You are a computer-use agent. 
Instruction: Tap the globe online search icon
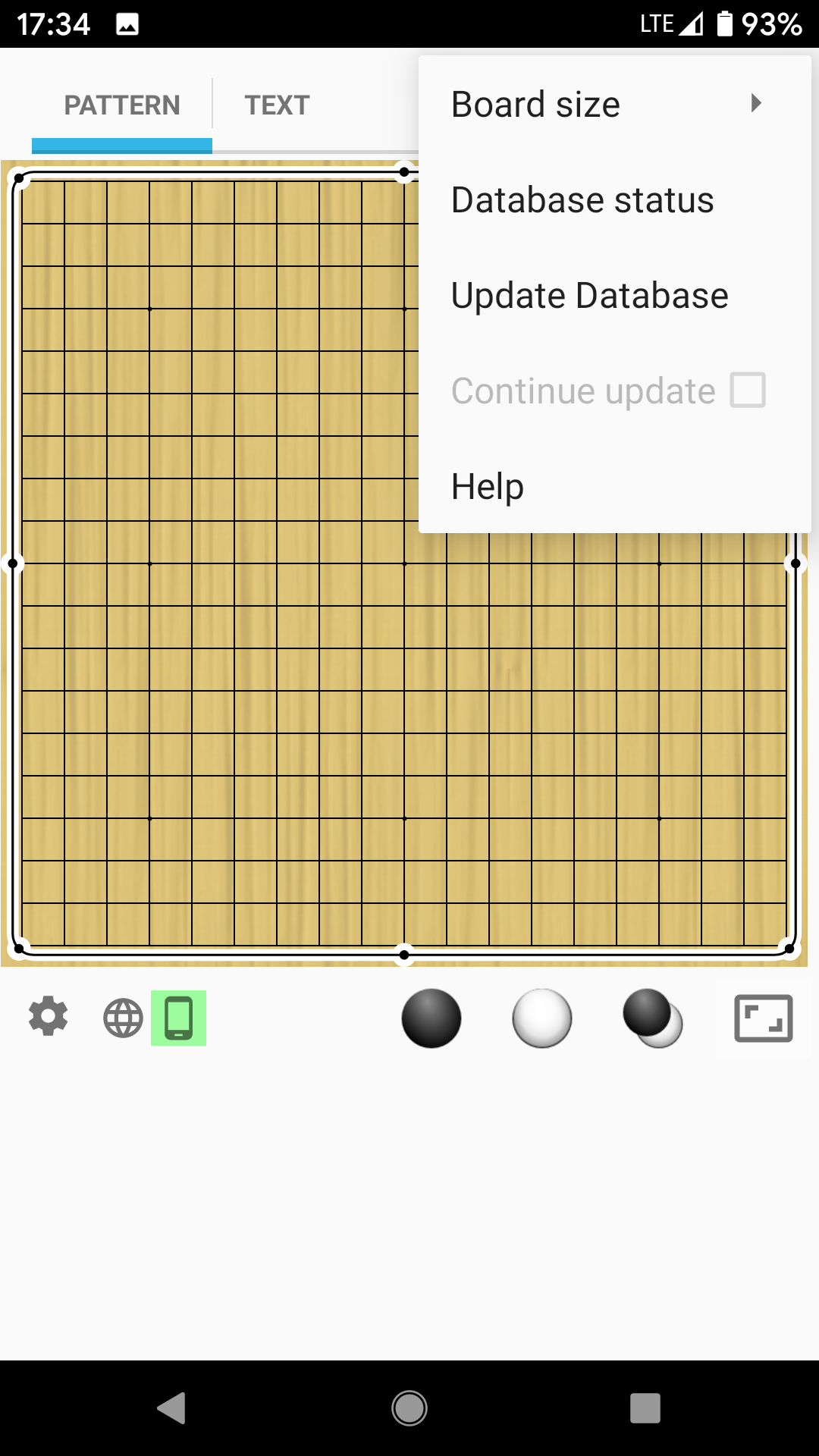[x=123, y=1018]
